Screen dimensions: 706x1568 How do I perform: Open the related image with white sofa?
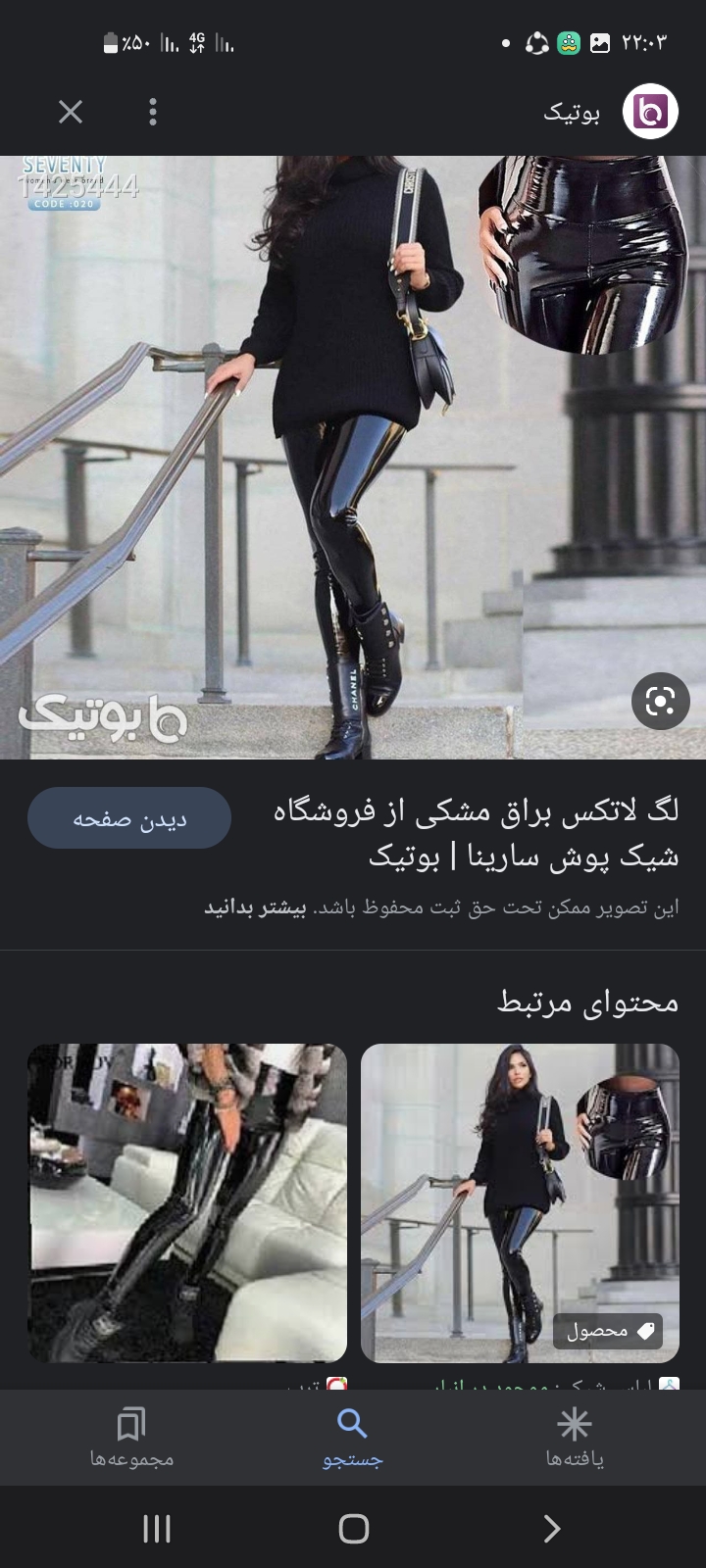187,1202
